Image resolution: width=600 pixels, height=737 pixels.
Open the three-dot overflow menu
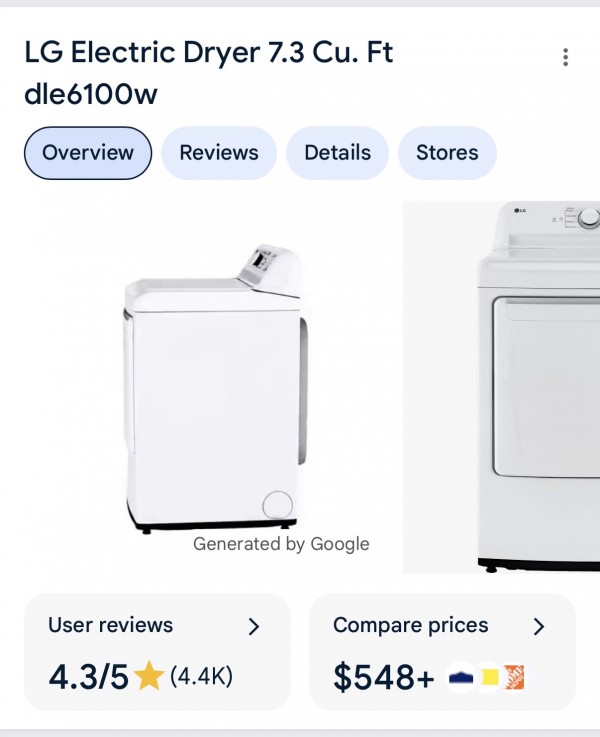565,57
